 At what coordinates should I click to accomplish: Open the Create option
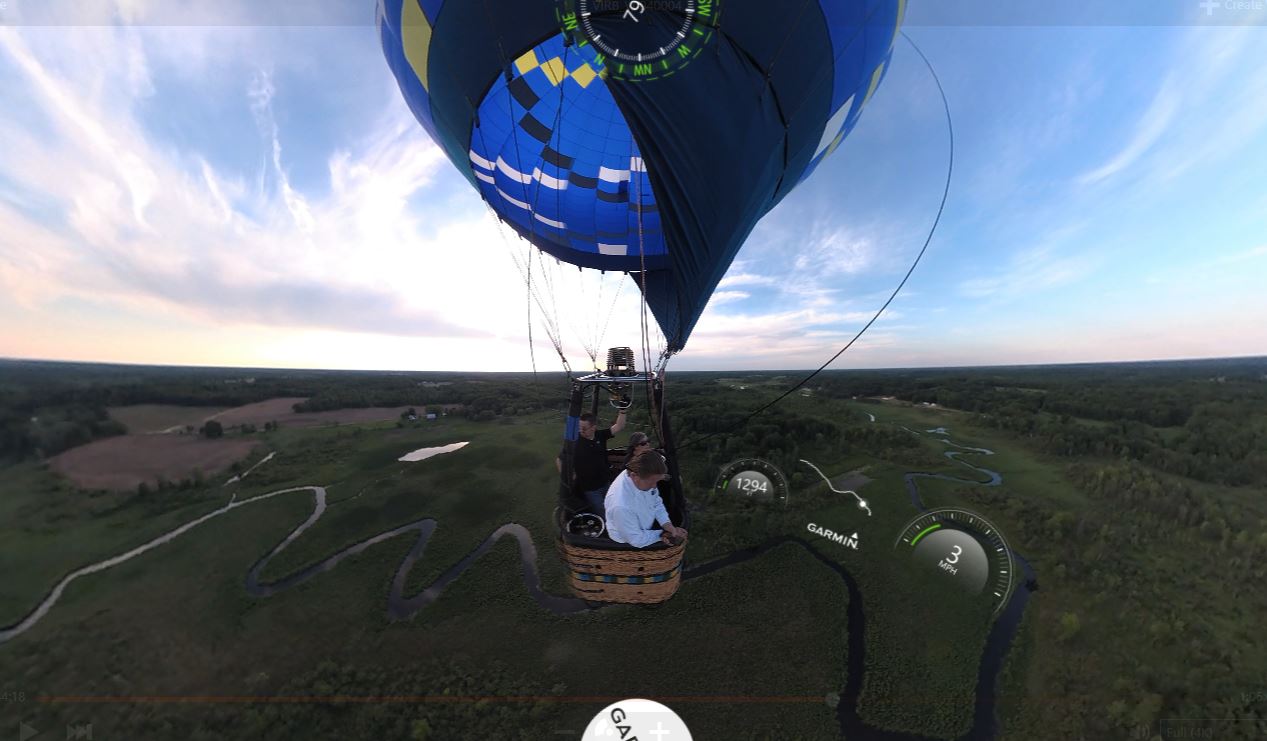(1233, 7)
